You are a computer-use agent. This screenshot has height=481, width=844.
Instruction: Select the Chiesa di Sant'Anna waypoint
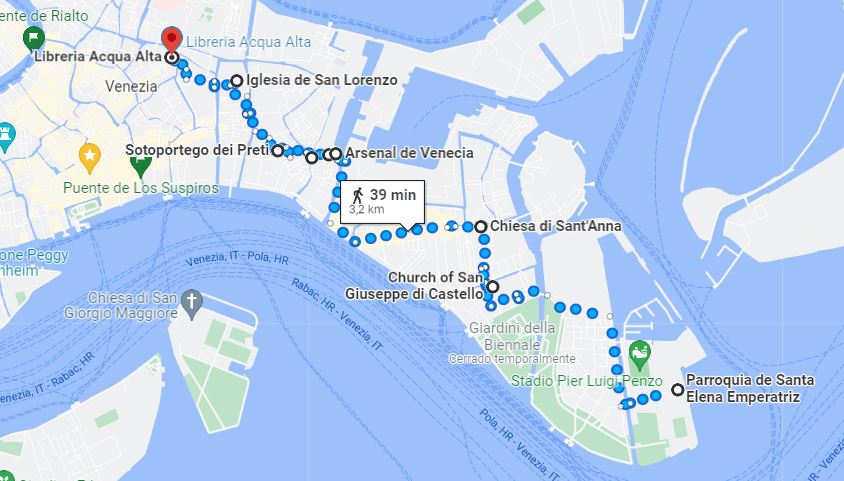[481, 227]
